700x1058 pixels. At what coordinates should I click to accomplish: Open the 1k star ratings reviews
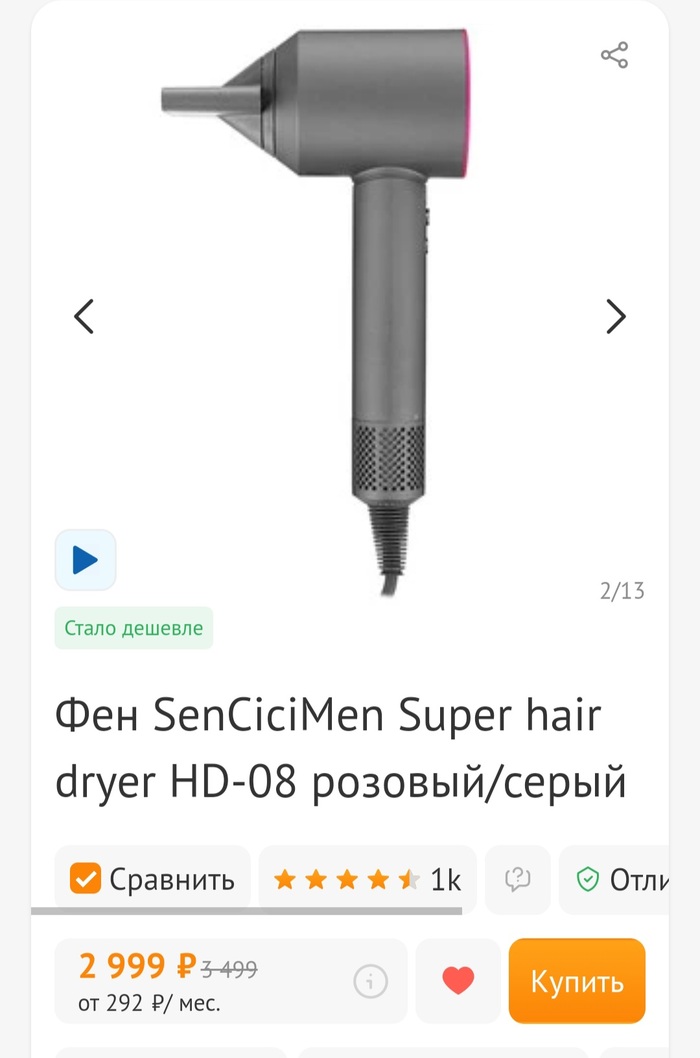(368, 880)
